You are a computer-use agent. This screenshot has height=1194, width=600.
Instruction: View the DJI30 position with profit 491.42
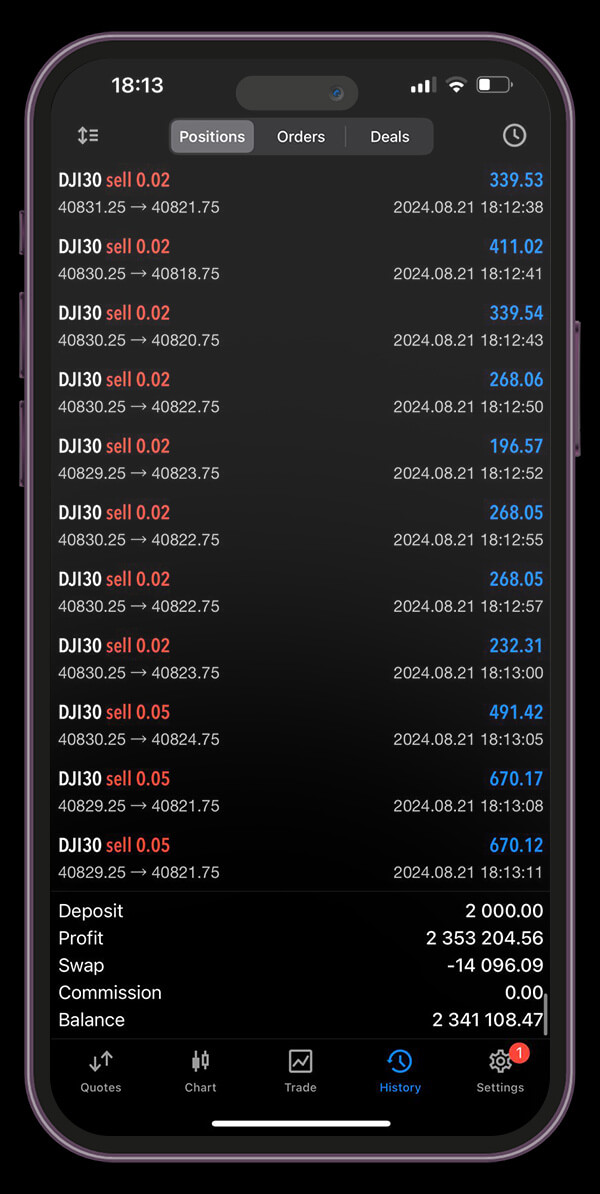[x=300, y=725]
